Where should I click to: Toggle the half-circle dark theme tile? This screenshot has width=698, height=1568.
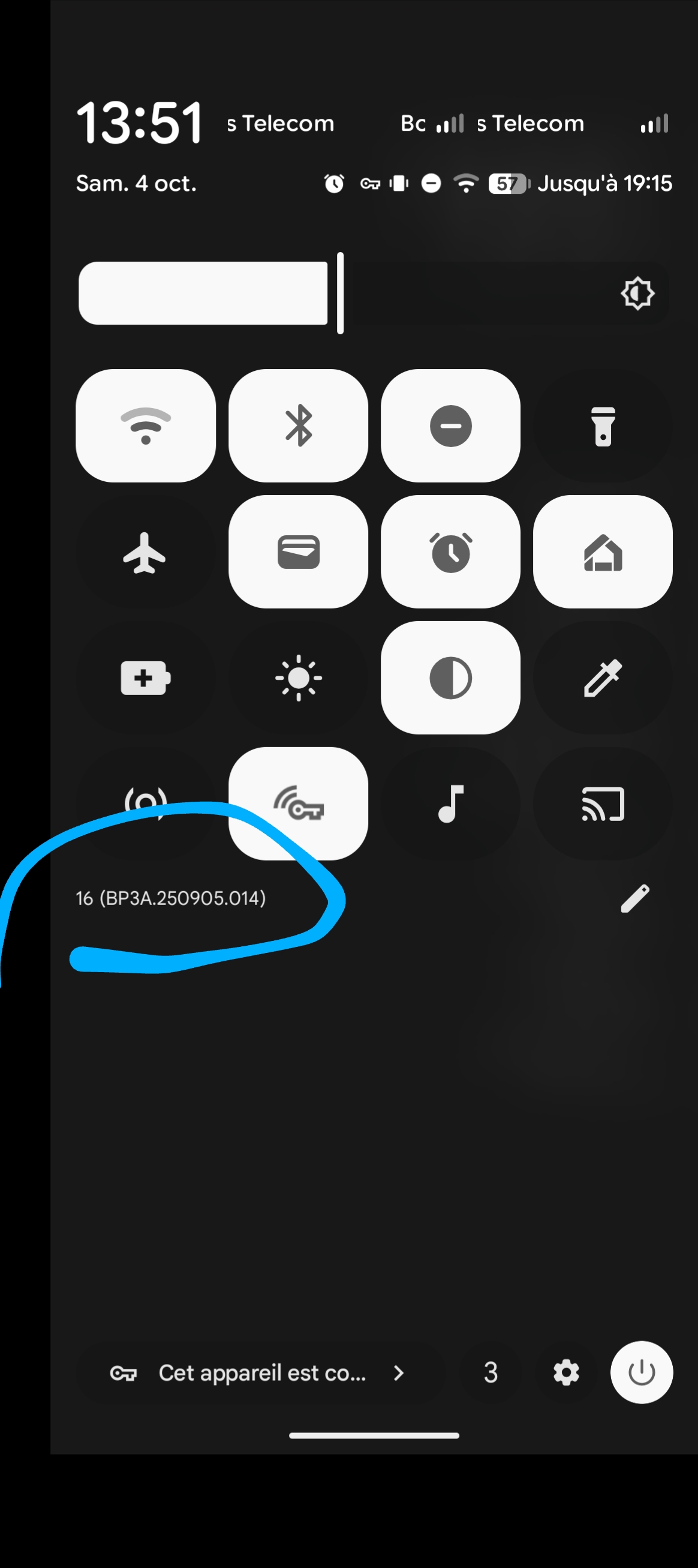[x=450, y=677]
